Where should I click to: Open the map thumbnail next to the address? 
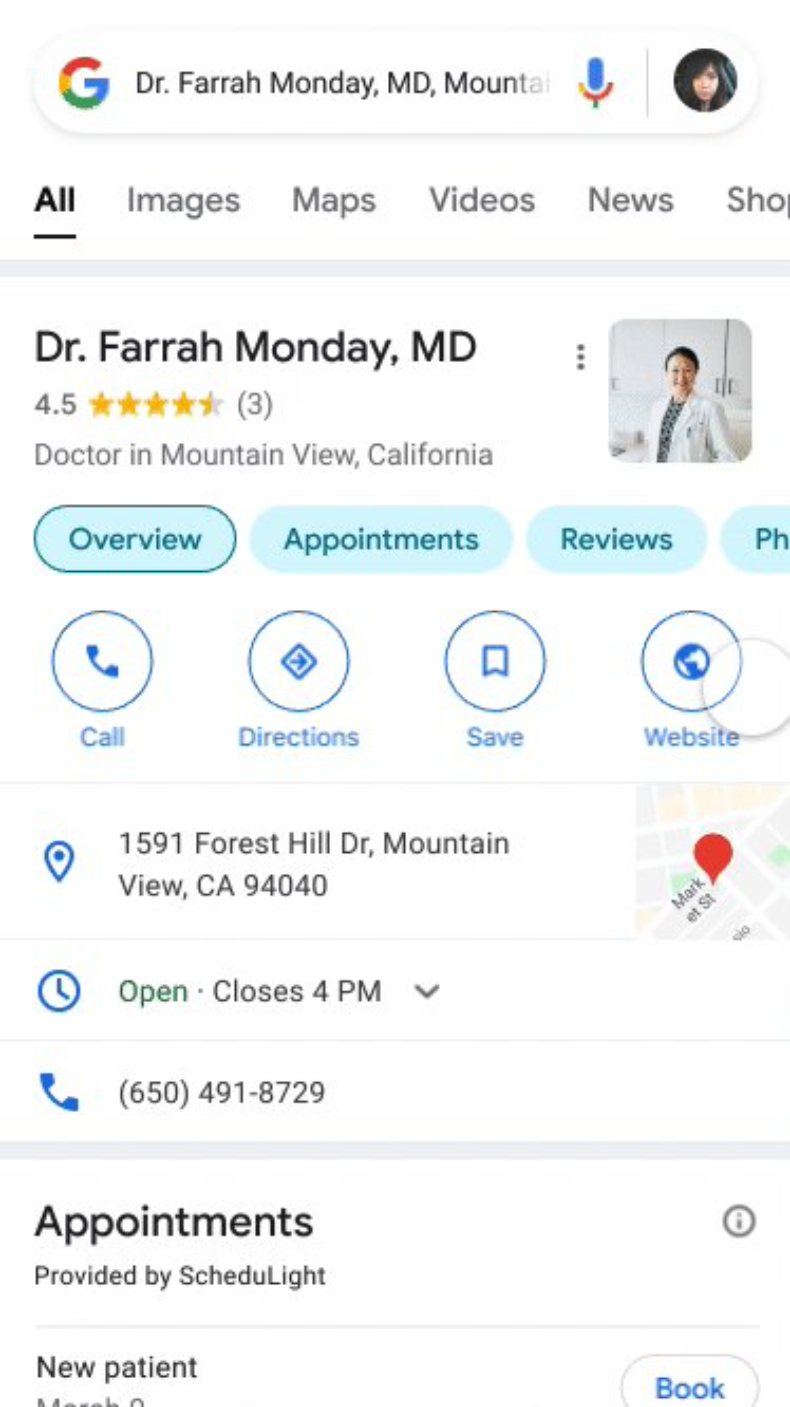click(710, 863)
